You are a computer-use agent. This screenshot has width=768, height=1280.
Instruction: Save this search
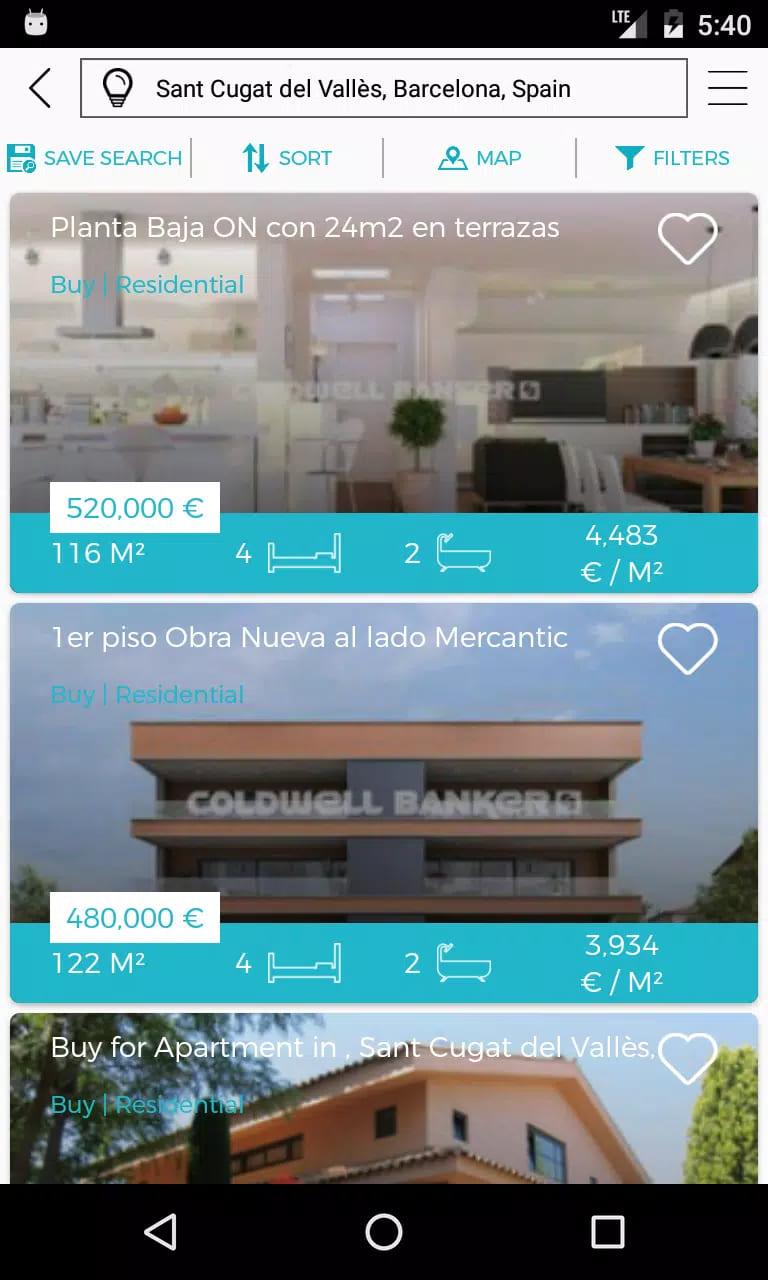pos(96,158)
